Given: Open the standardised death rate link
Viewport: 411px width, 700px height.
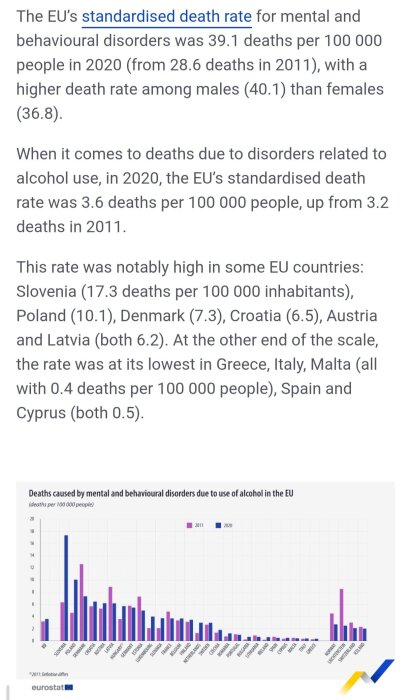Looking at the screenshot, I should (167, 17).
